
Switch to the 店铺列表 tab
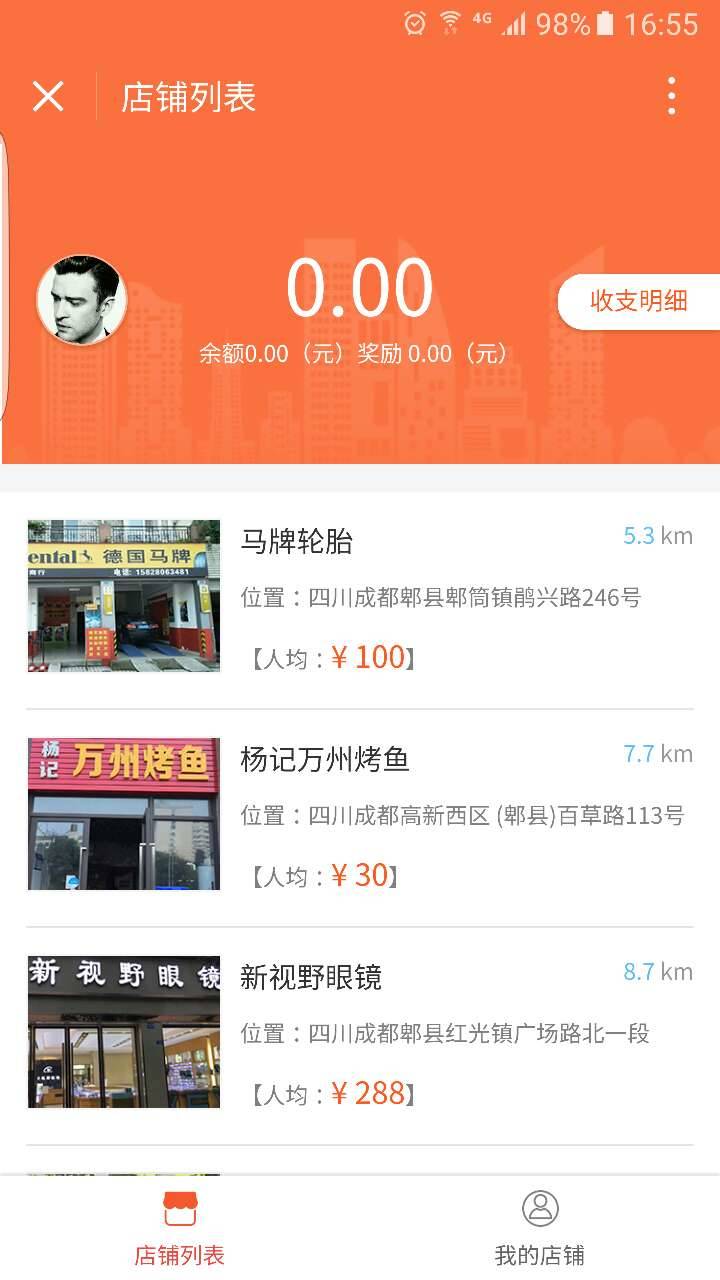click(180, 1229)
